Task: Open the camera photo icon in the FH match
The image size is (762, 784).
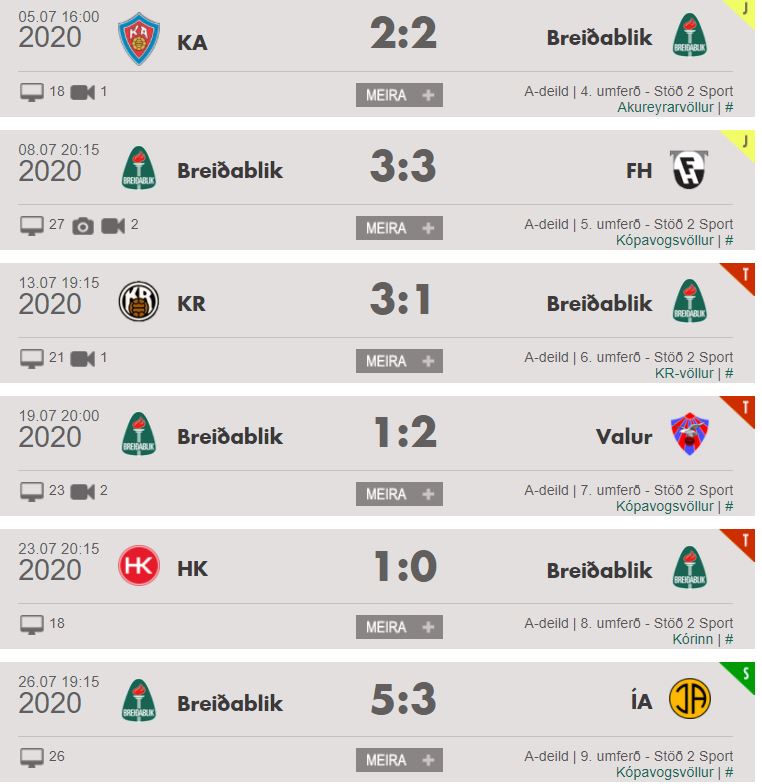Action: click(x=83, y=226)
